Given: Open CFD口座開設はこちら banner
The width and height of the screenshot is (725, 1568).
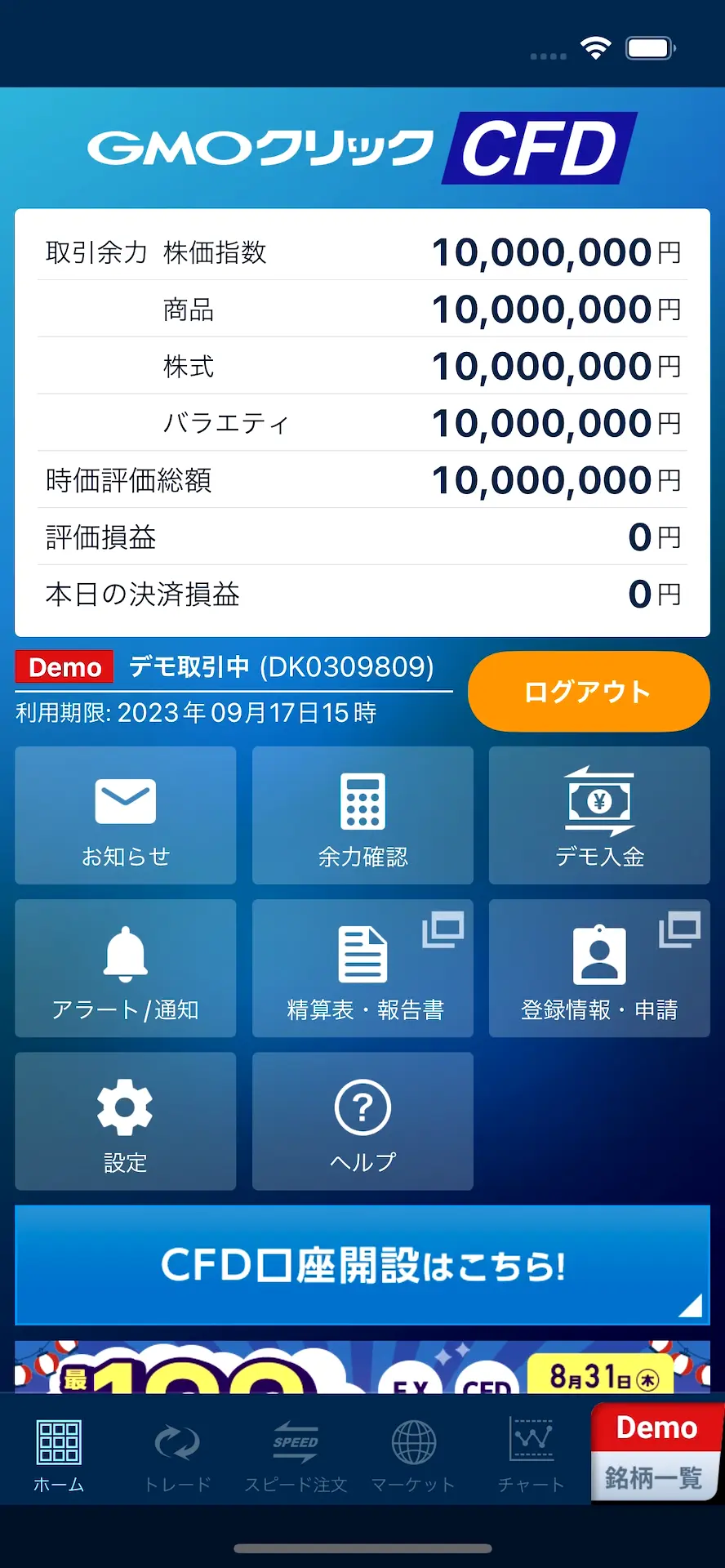Looking at the screenshot, I should (x=362, y=1265).
